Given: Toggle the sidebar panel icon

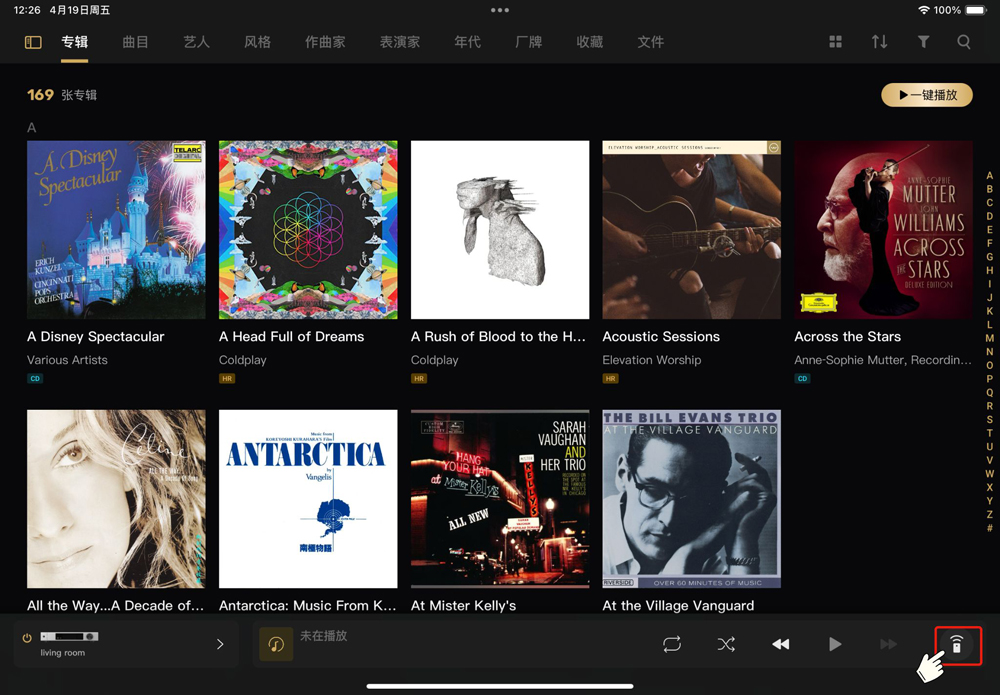Looking at the screenshot, I should tap(33, 42).
